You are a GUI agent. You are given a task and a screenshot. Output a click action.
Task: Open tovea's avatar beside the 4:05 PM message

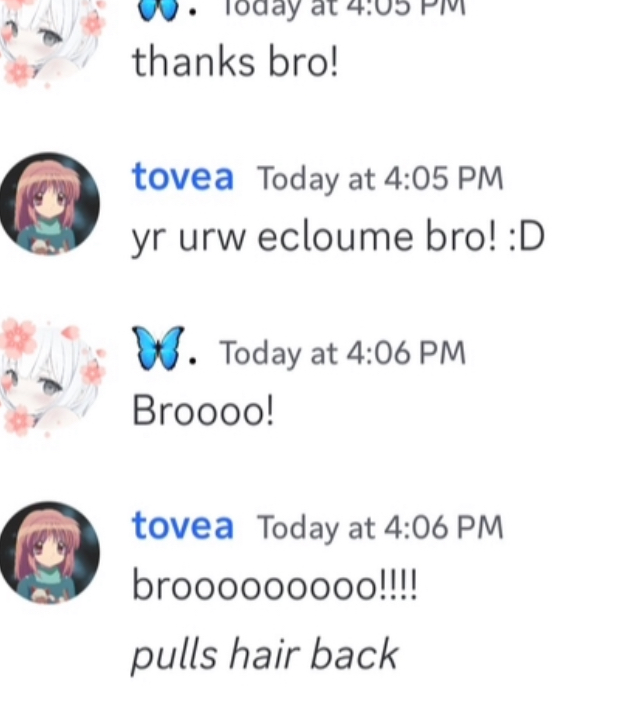click(x=50, y=204)
